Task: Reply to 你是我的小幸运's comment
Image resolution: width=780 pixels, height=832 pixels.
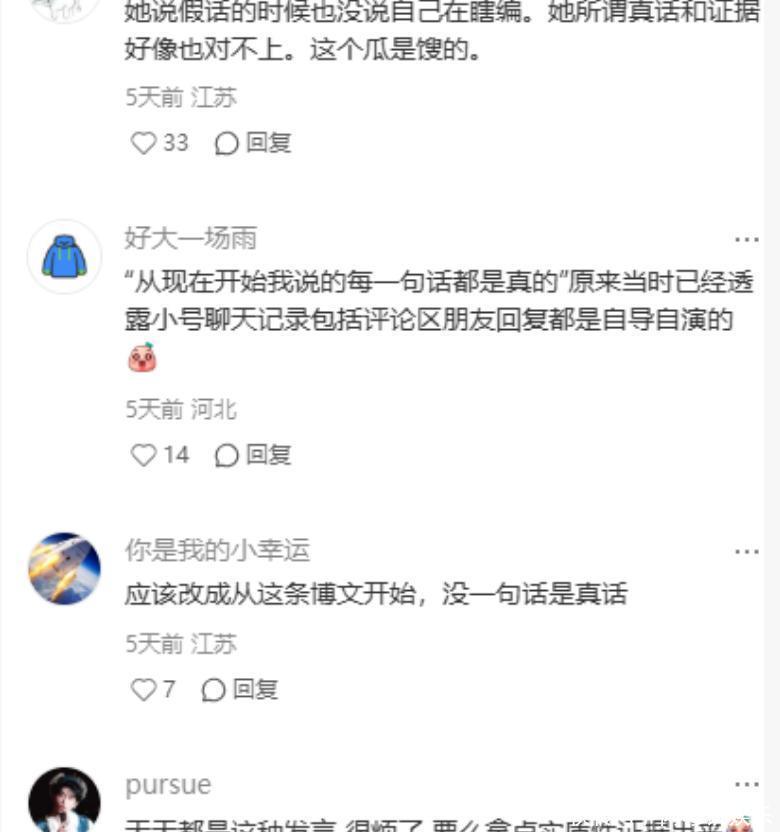Action: tap(240, 689)
